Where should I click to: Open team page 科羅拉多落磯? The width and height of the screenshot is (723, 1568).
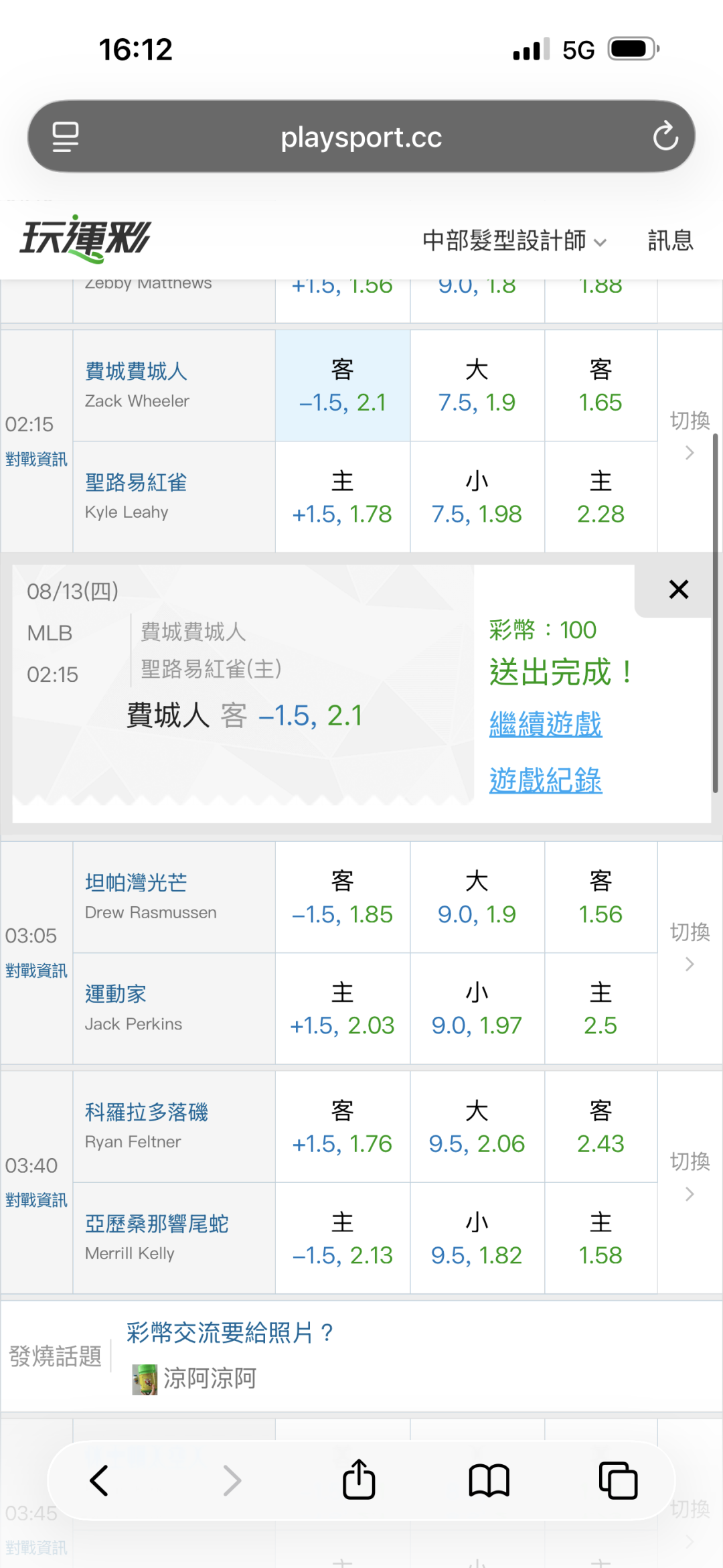pyautogui.click(x=146, y=1113)
